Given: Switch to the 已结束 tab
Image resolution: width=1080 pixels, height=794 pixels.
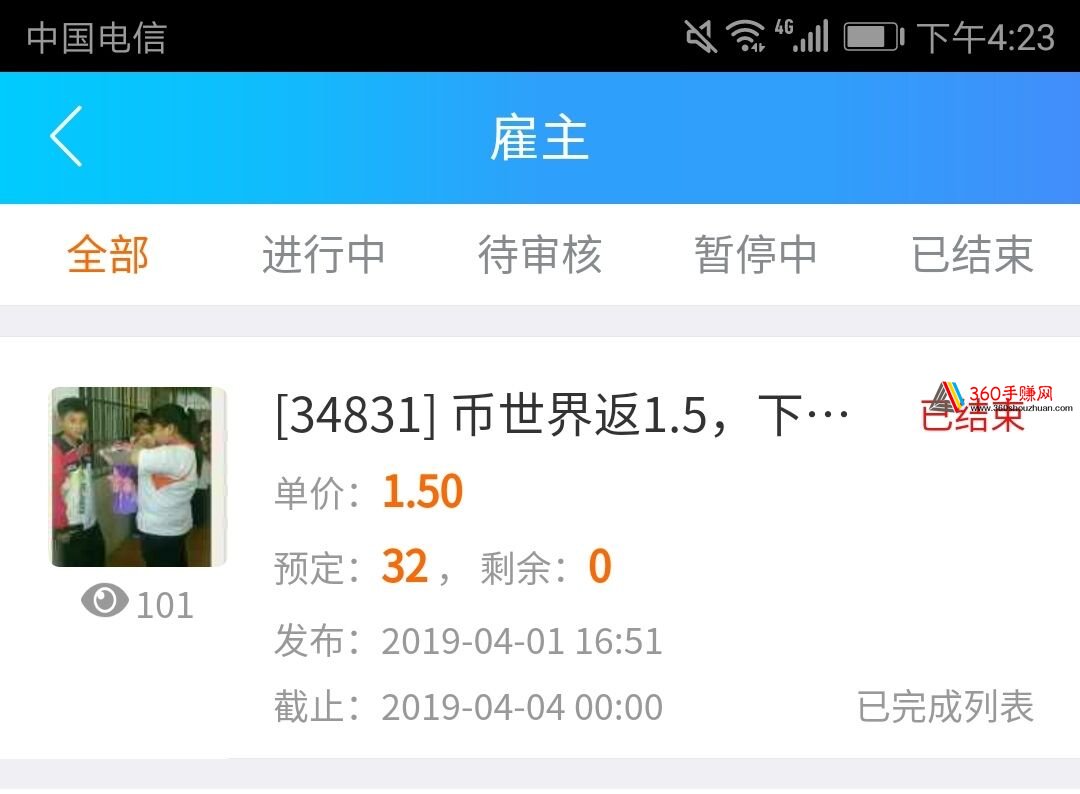Looking at the screenshot, I should click(x=971, y=255).
